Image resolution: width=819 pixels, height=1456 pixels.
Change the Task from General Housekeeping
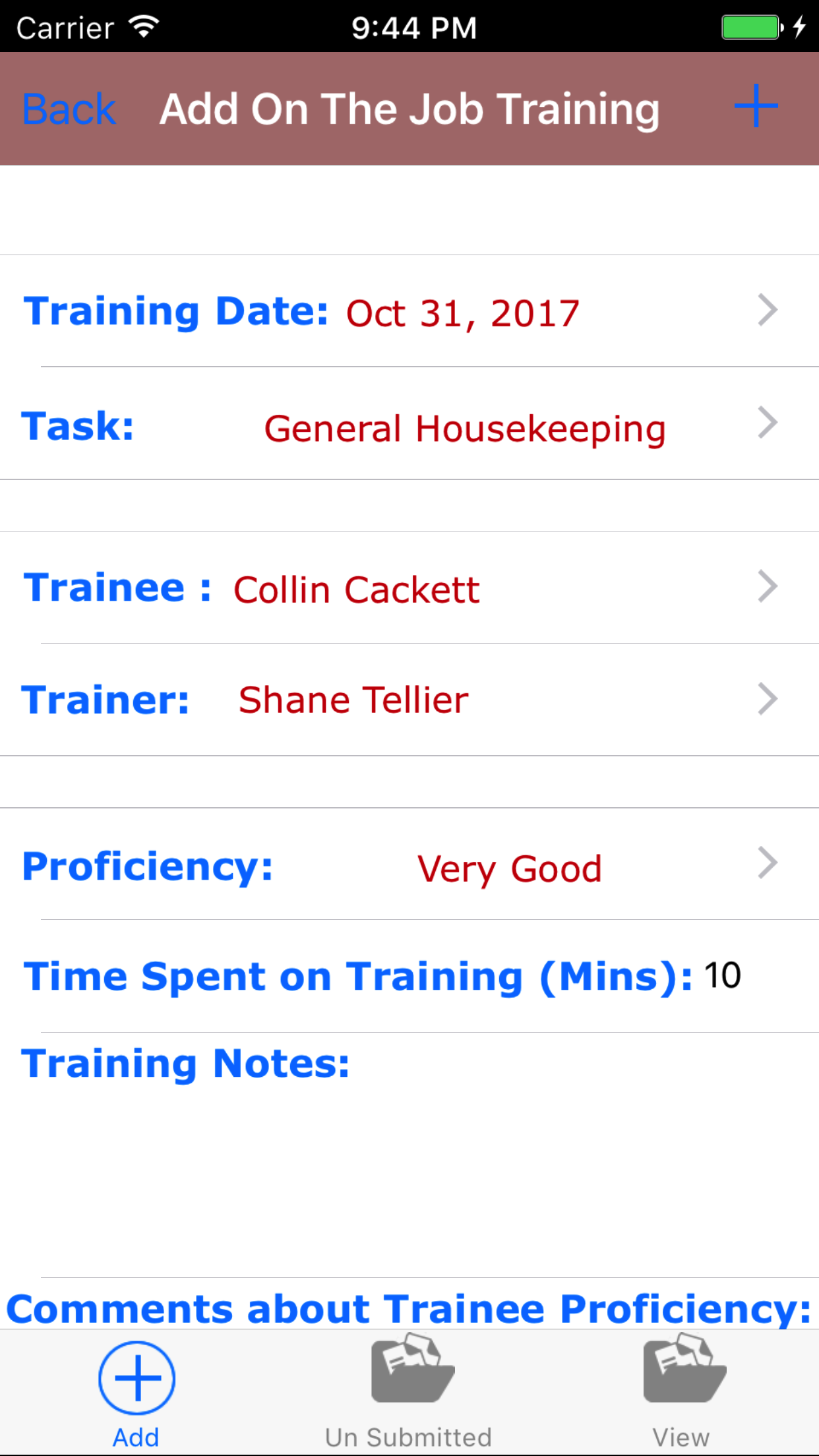pos(409,426)
